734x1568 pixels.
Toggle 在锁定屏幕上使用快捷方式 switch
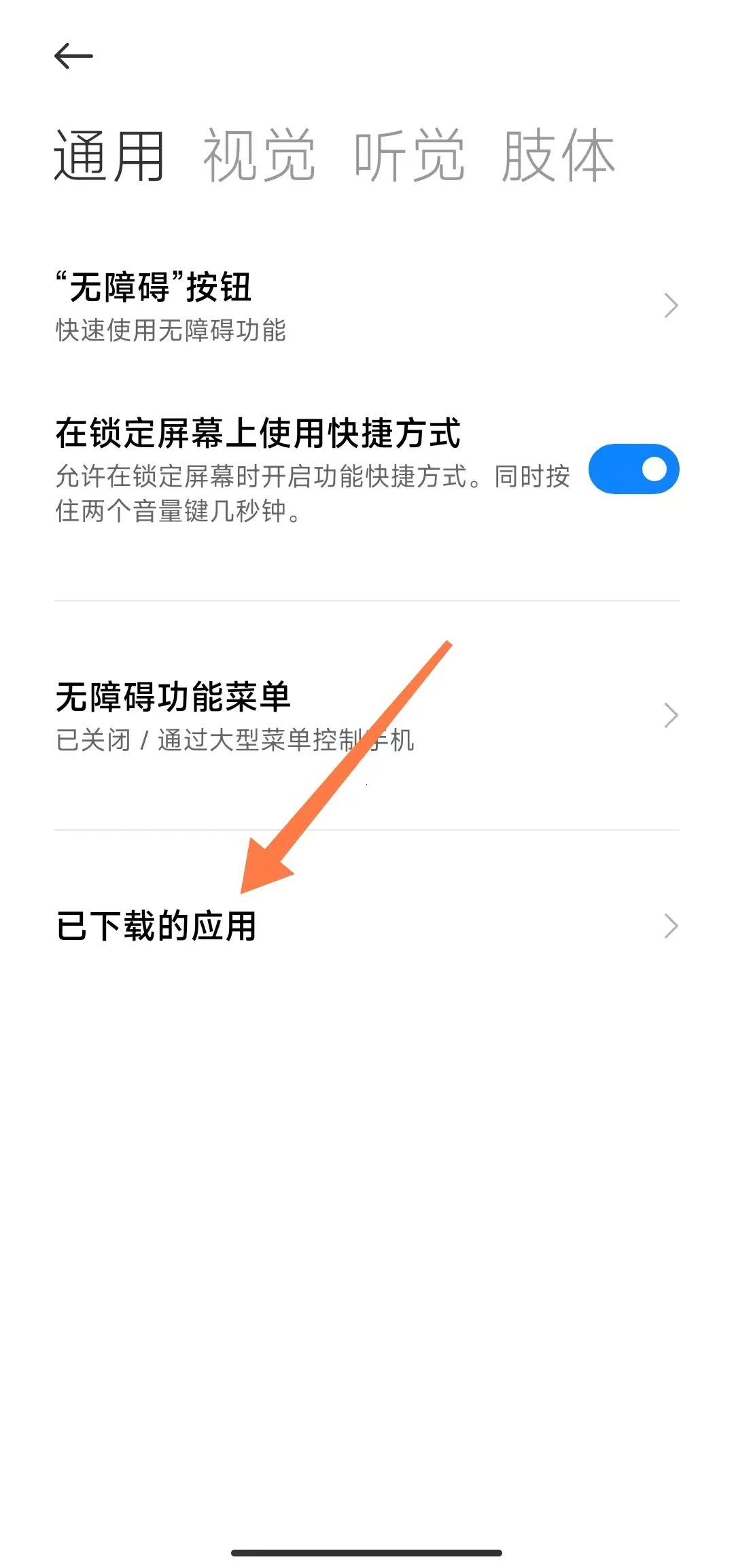pyautogui.click(x=633, y=469)
